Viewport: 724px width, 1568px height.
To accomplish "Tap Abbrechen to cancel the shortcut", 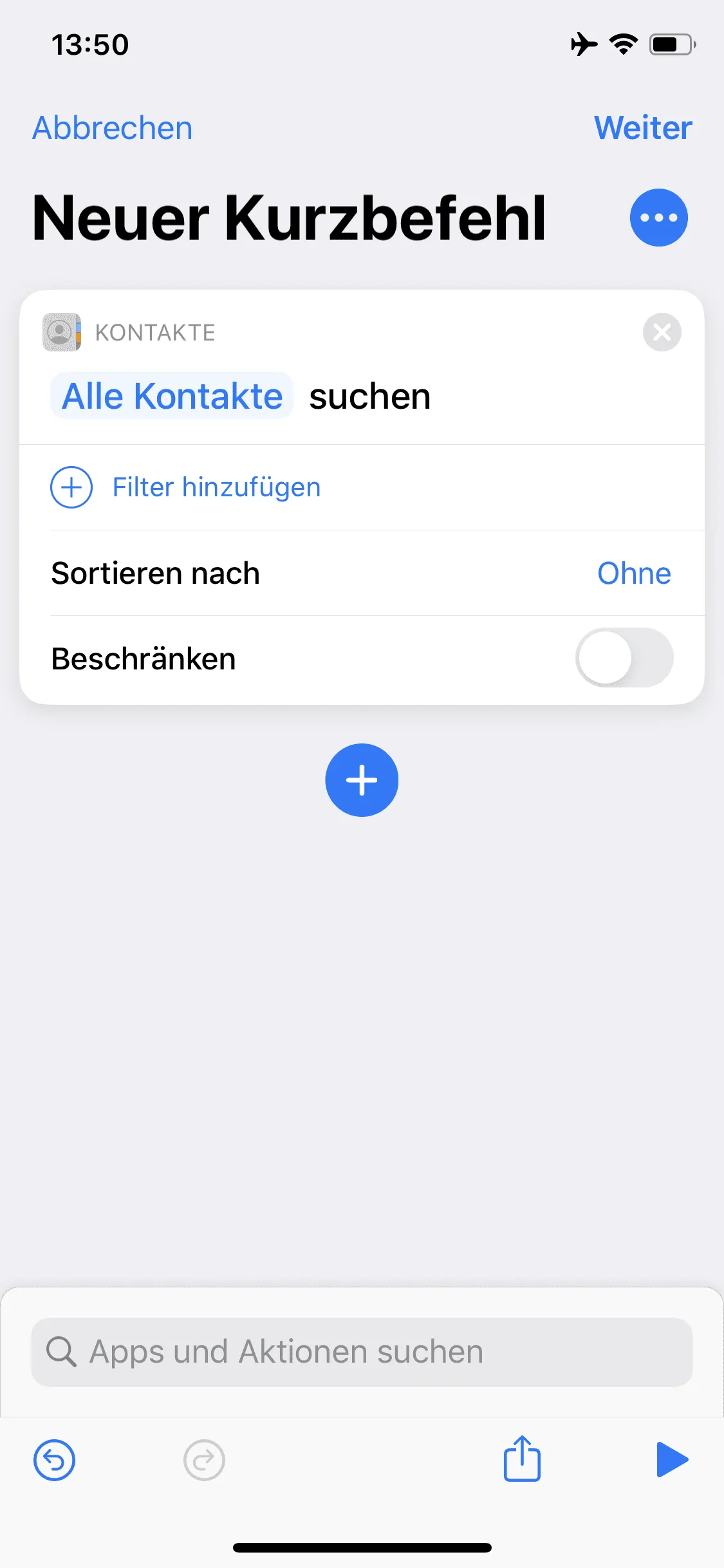I will tap(113, 127).
